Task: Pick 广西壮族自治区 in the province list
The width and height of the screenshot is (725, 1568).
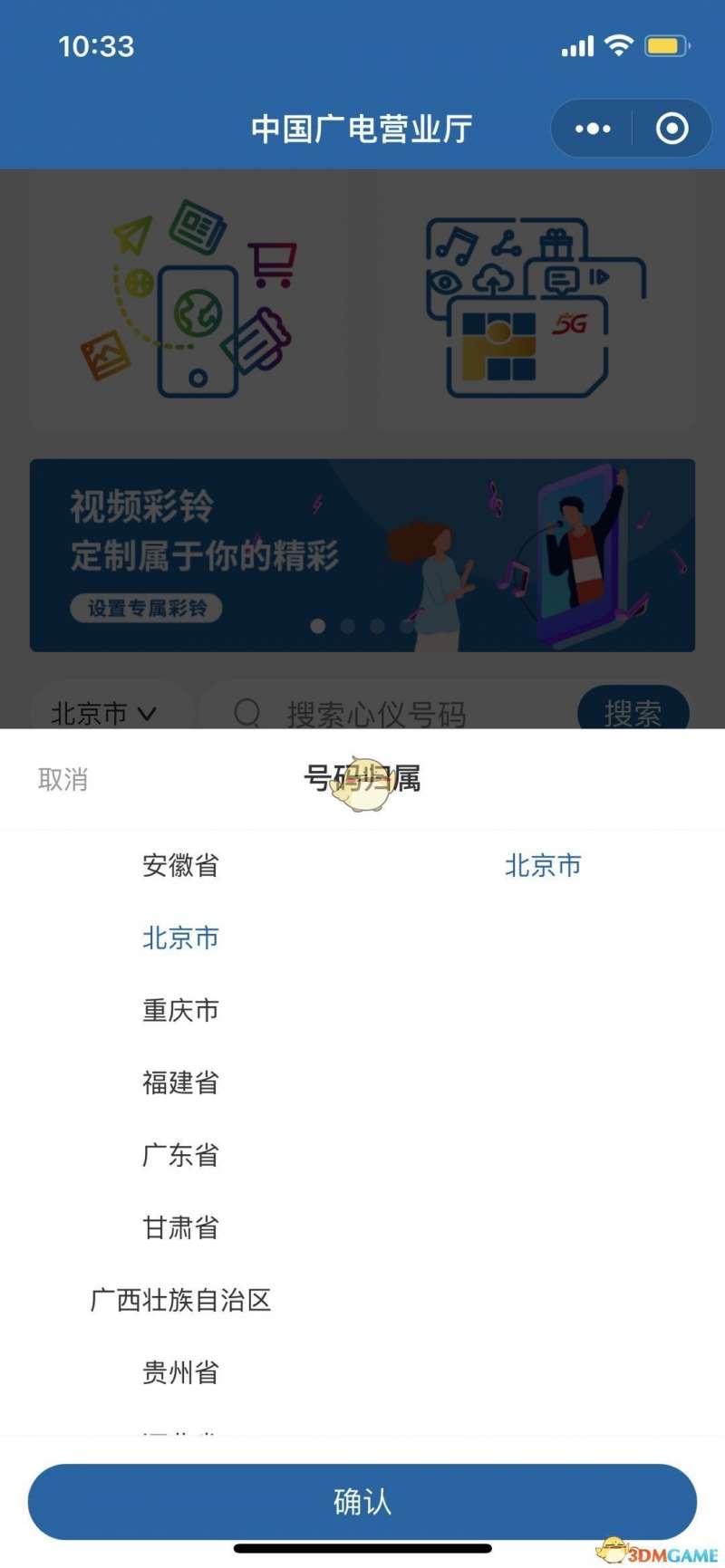Action: [180, 1300]
